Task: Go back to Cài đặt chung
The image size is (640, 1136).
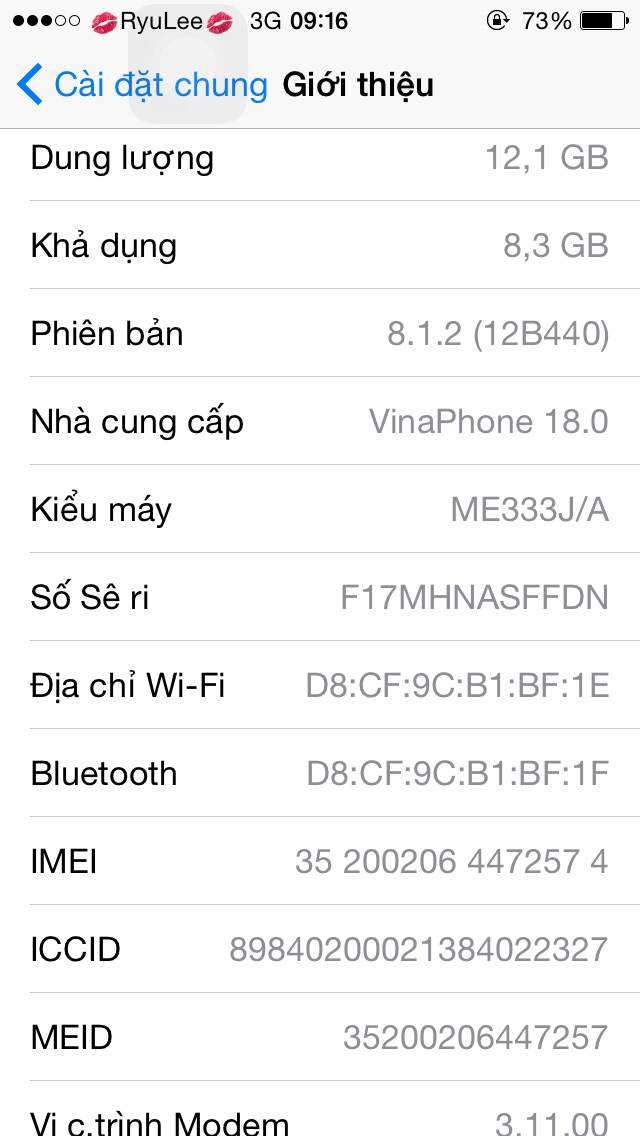Action: pos(142,84)
